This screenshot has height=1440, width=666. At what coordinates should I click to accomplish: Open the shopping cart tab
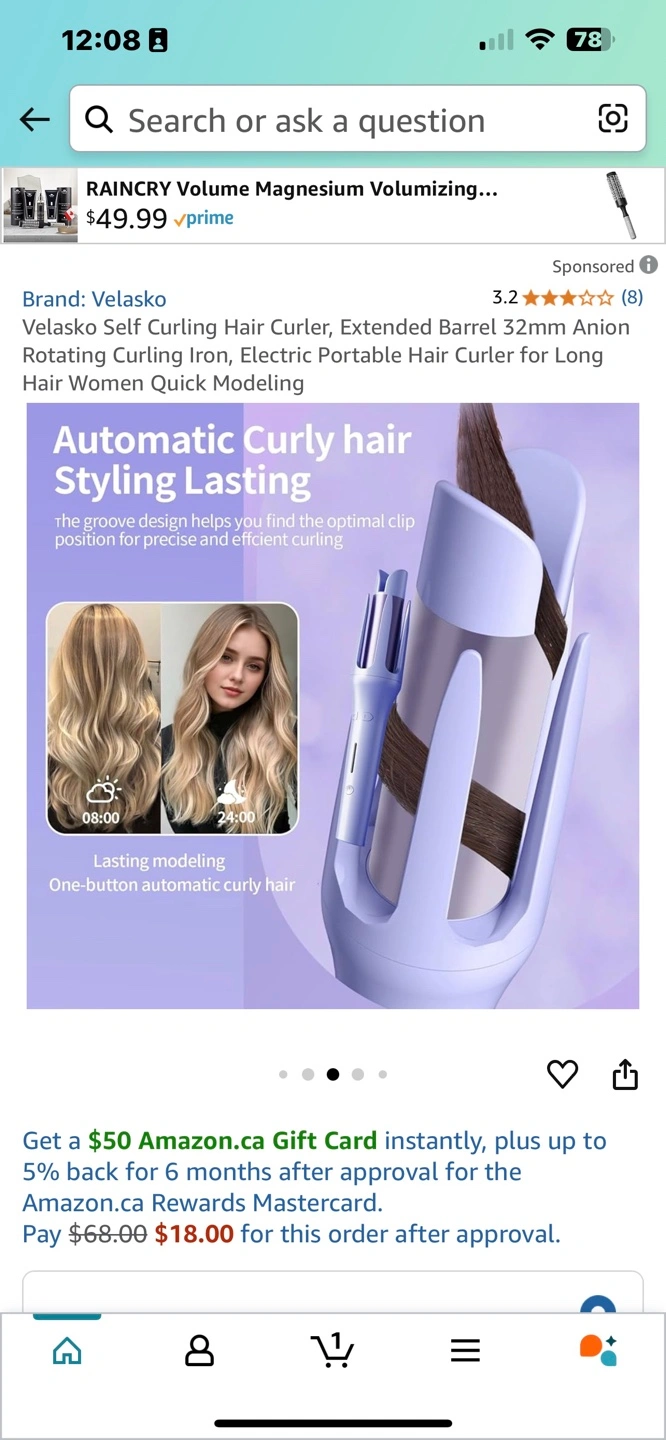click(332, 1350)
